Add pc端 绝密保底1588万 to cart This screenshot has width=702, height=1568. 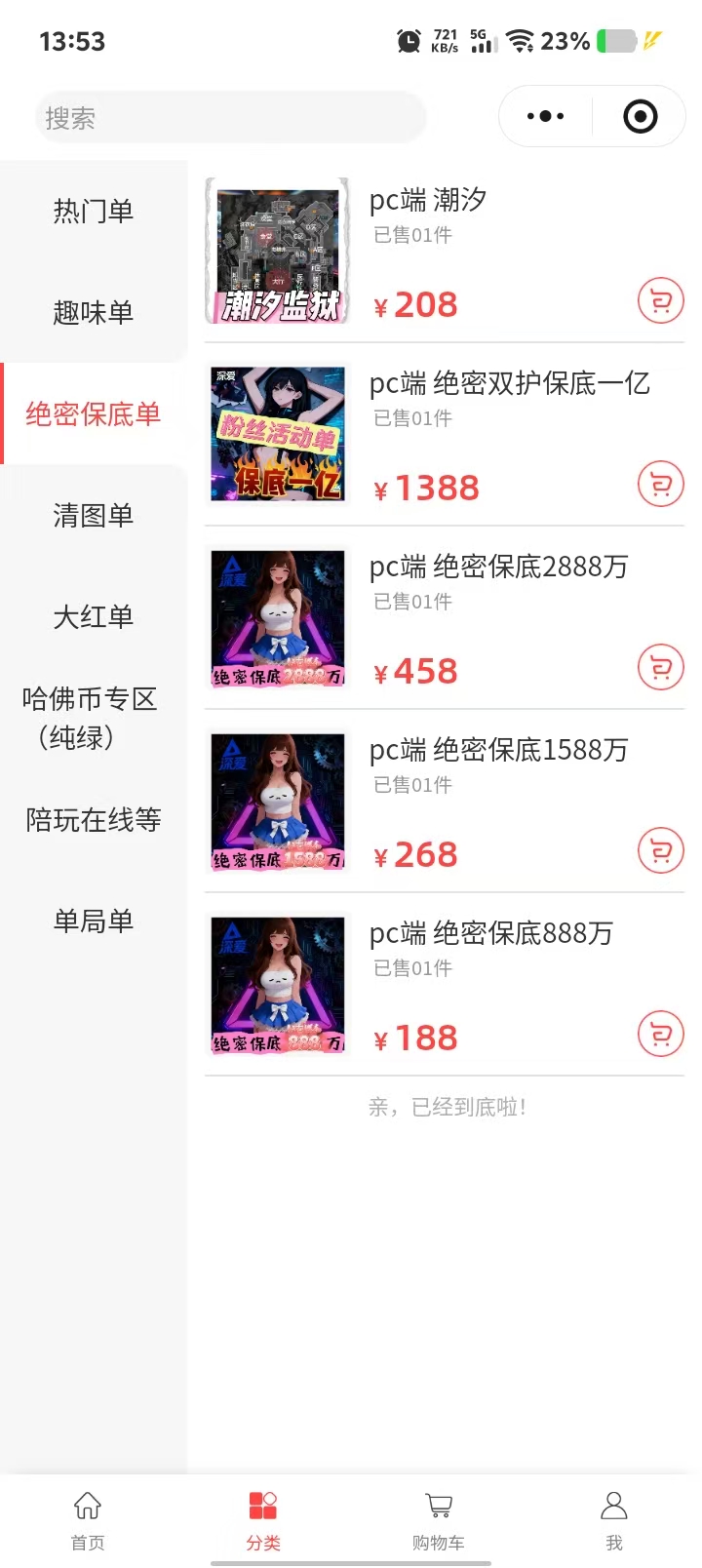660,850
